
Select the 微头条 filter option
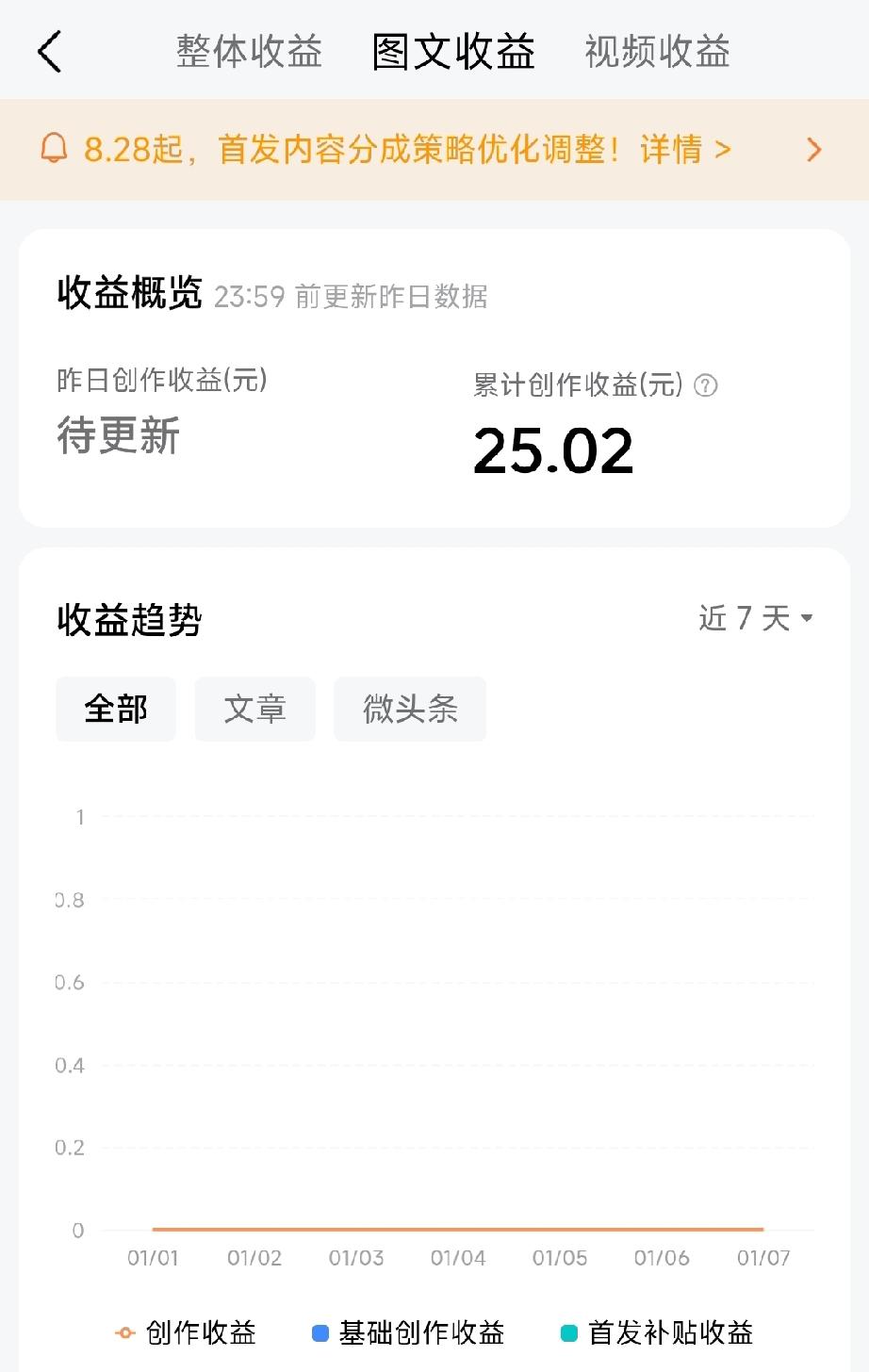coord(409,709)
